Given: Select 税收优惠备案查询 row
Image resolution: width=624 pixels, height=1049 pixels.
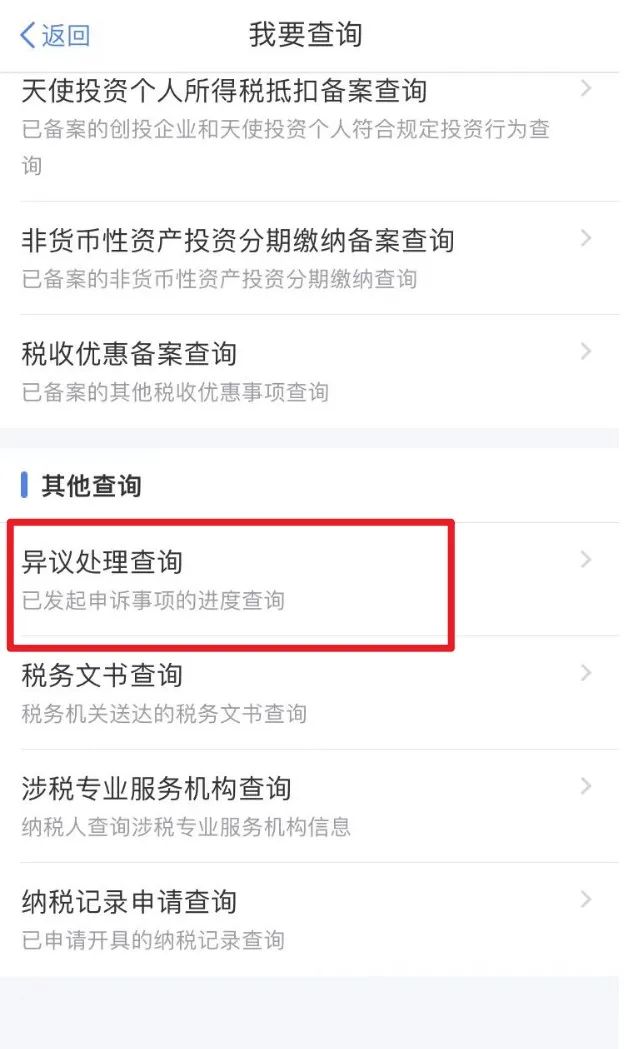Looking at the screenshot, I should tap(312, 371).
